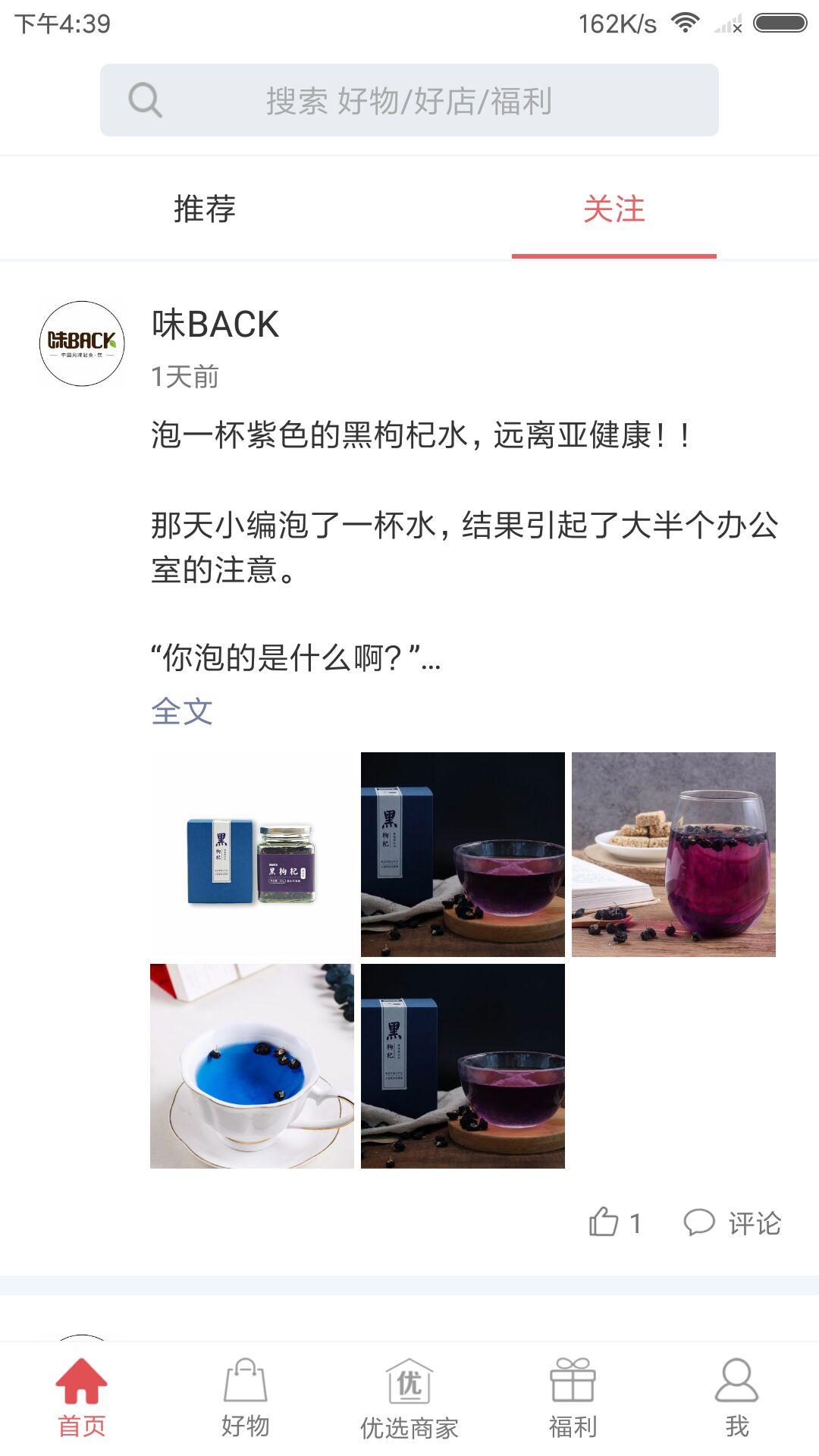Switch to the 推荐 tab
Image resolution: width=819 pixels, height=1456 pixels.
[205, 209]
